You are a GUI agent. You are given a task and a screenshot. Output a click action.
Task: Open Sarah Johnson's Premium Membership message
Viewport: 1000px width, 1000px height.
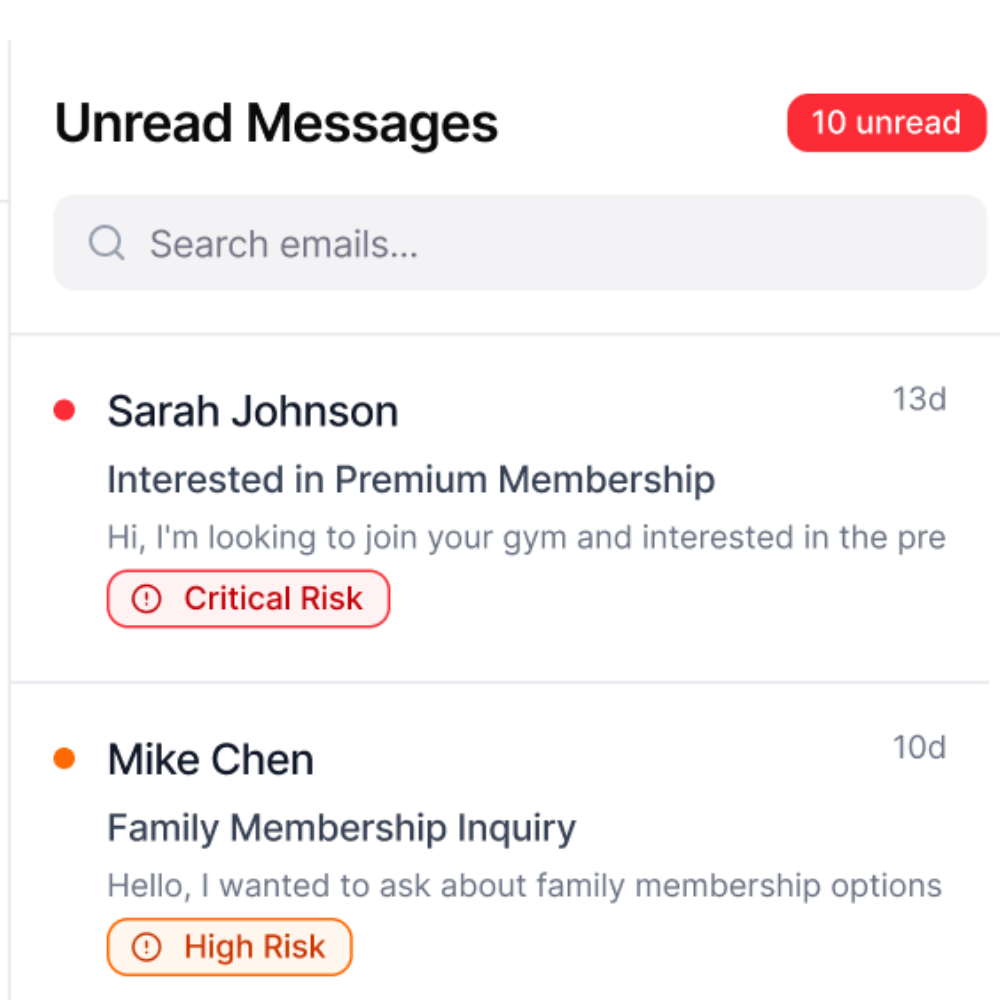coord(410,480)
